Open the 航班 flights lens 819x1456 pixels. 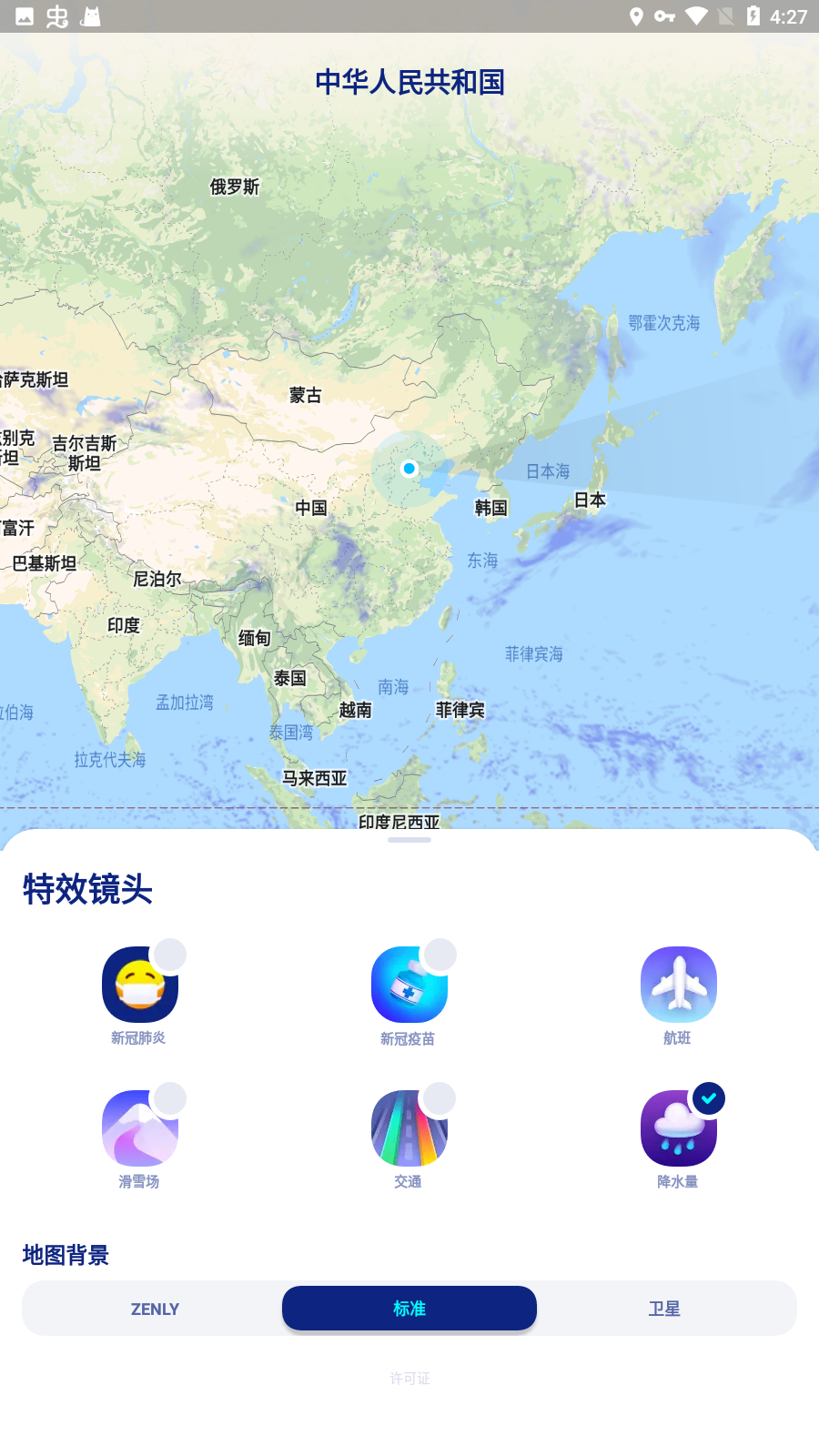coord(679,984)
